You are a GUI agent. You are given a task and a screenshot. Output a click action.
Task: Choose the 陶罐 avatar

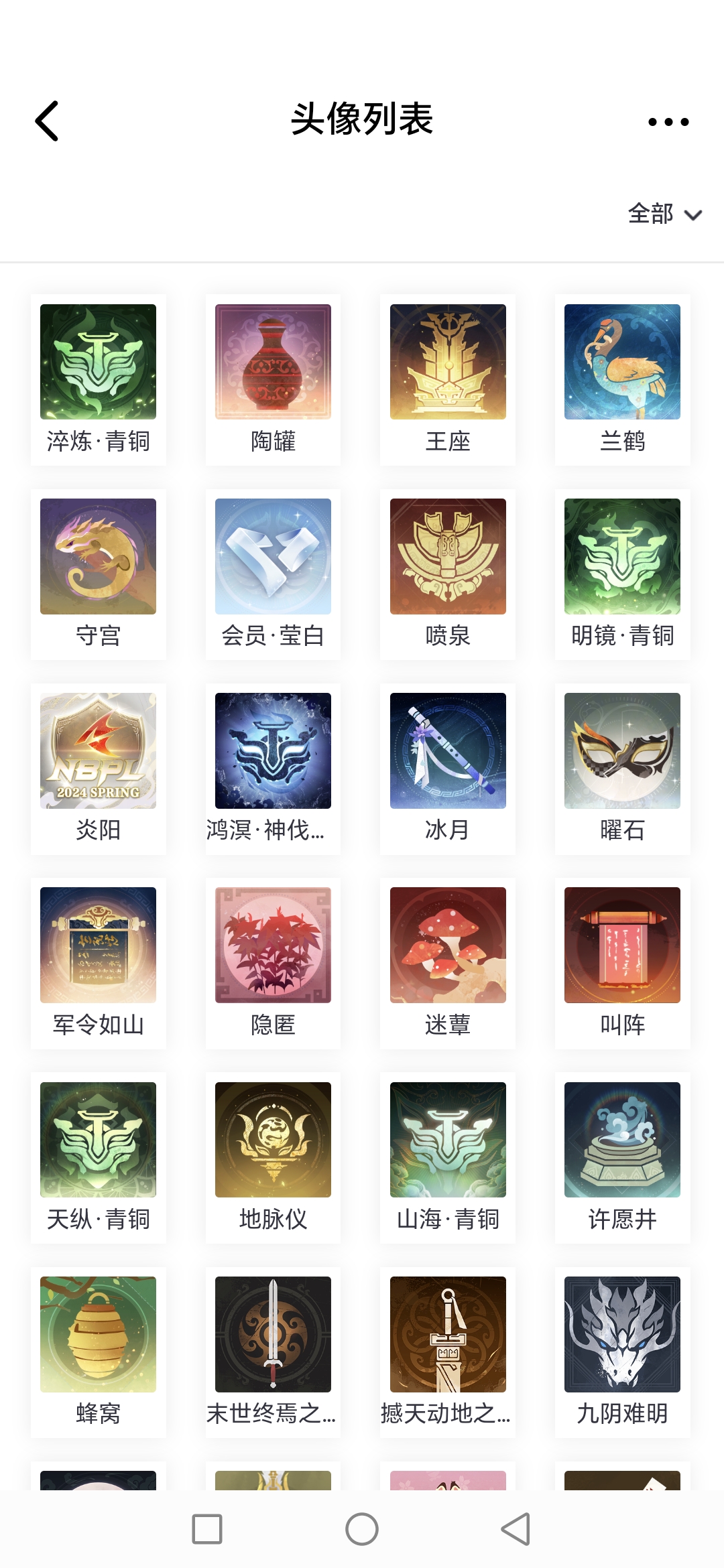(x=273, y=363)
